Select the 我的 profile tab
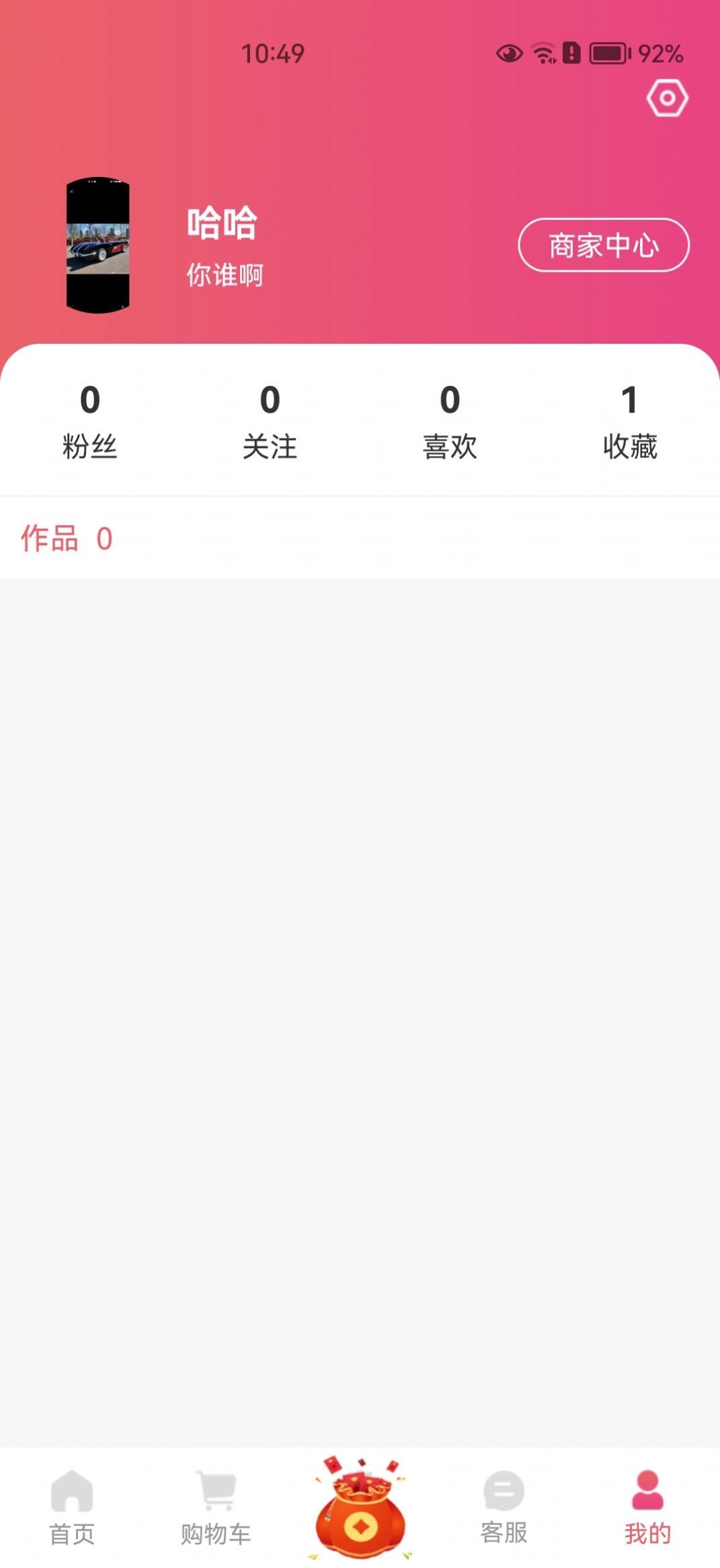This screenshot has height=1568, width=720. pos(647,1507)
